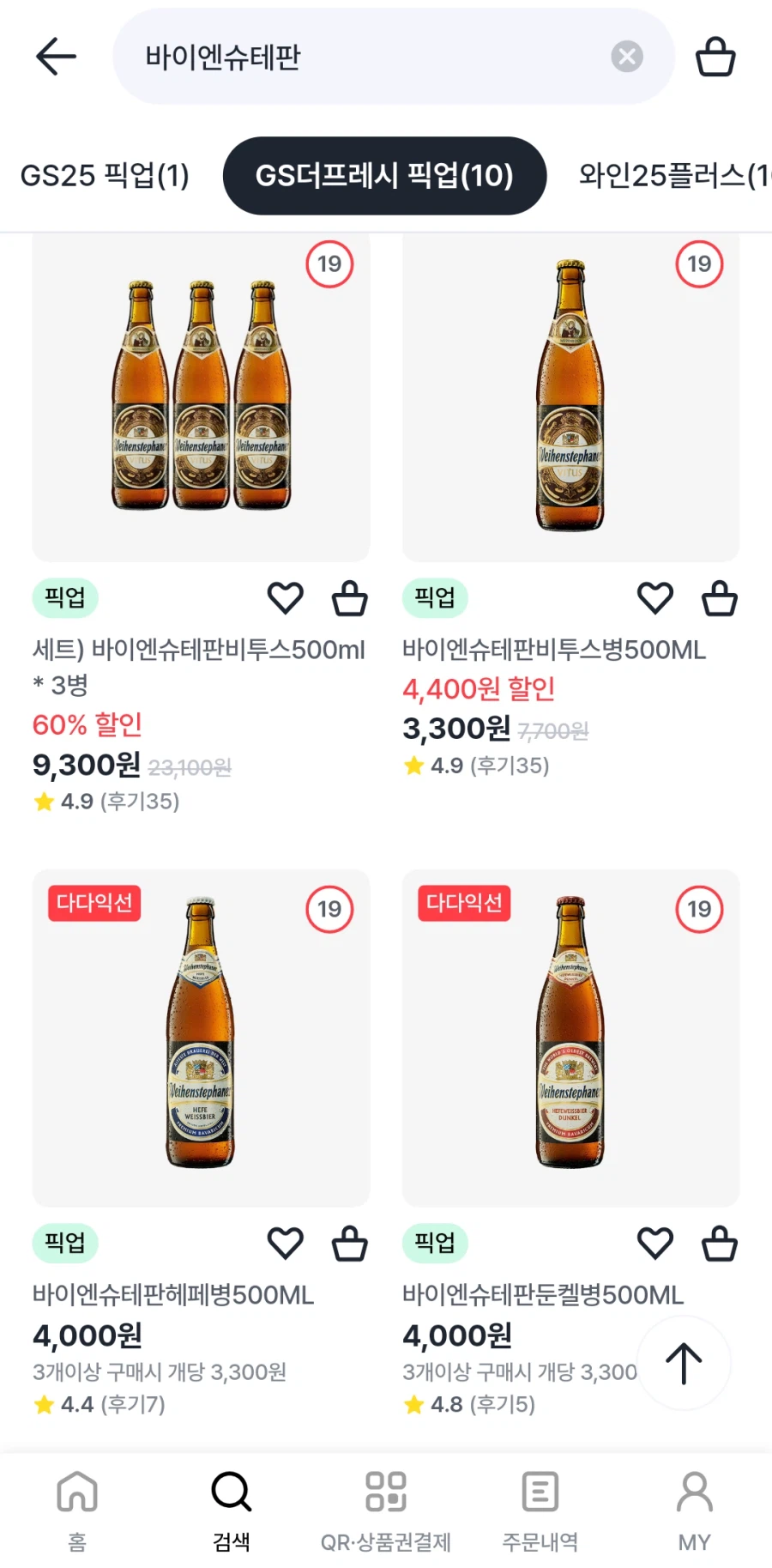Go back using the back arrow
Image resolution: width=772 pixels, height=1568 pixels.
55,57
